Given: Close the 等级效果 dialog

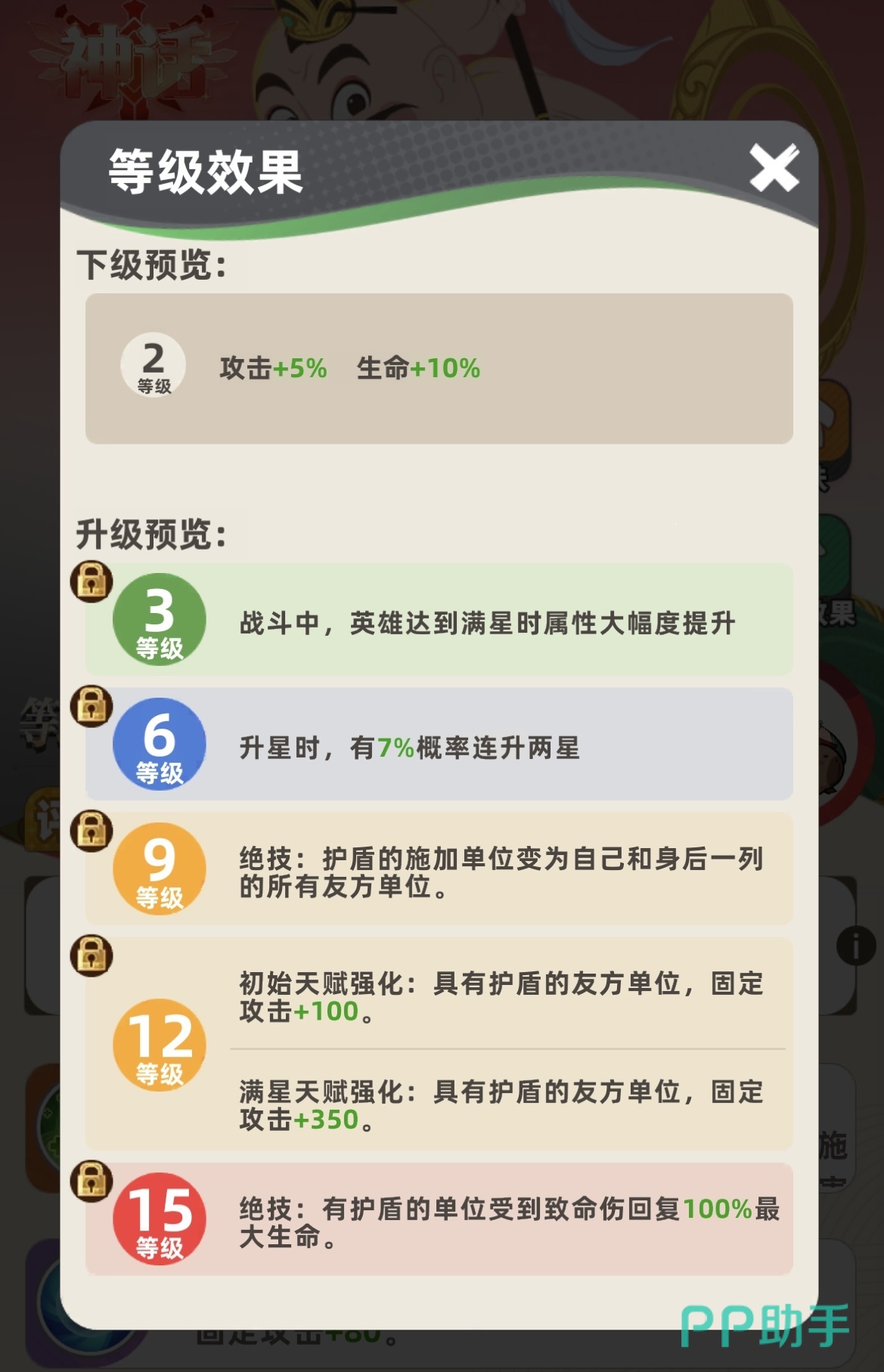Looking at the screenshot, I should (774, 168).
